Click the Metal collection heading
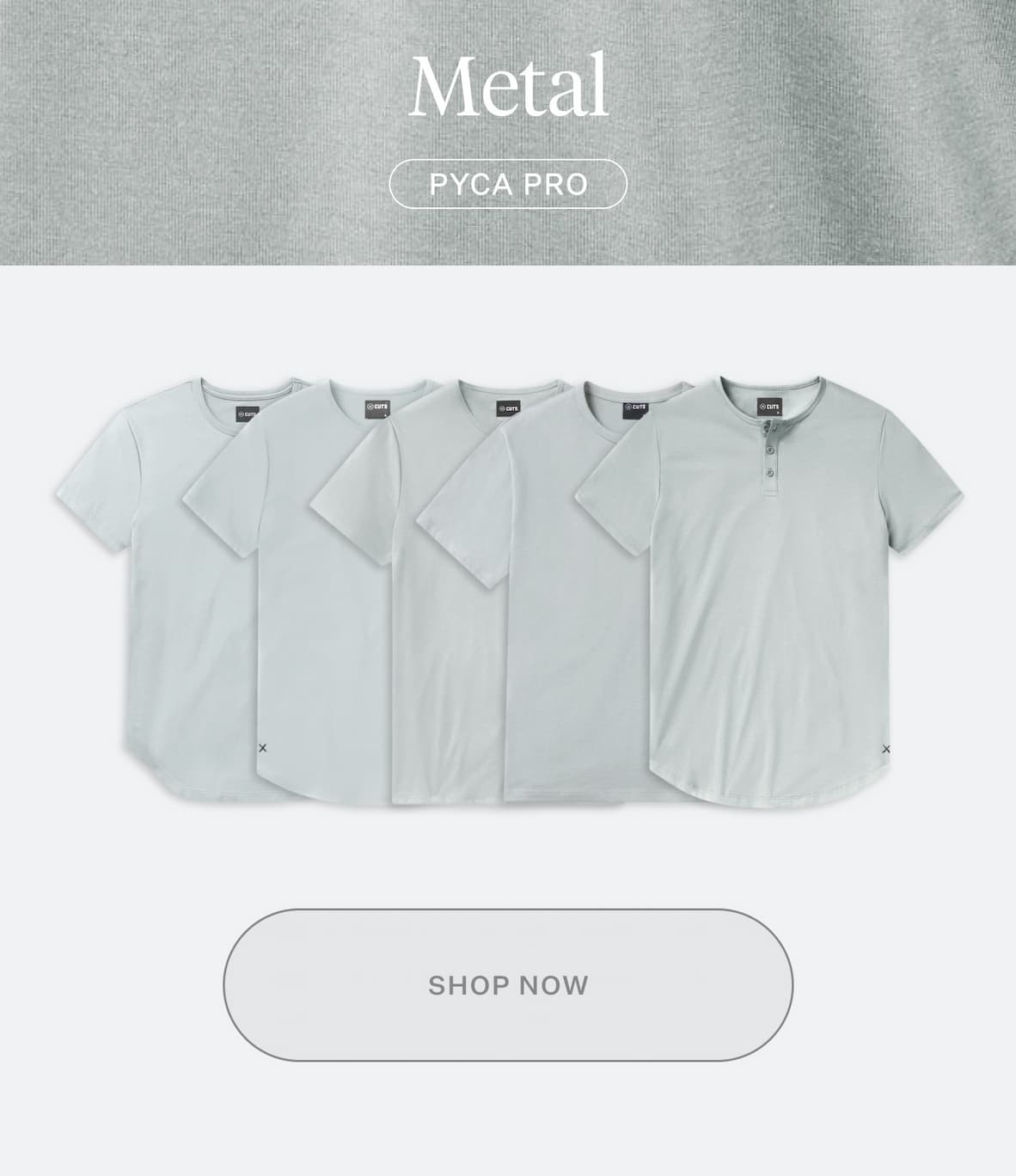This screenshot has width=1016, height=1176. pyautogui.click(x=508, y=83)
